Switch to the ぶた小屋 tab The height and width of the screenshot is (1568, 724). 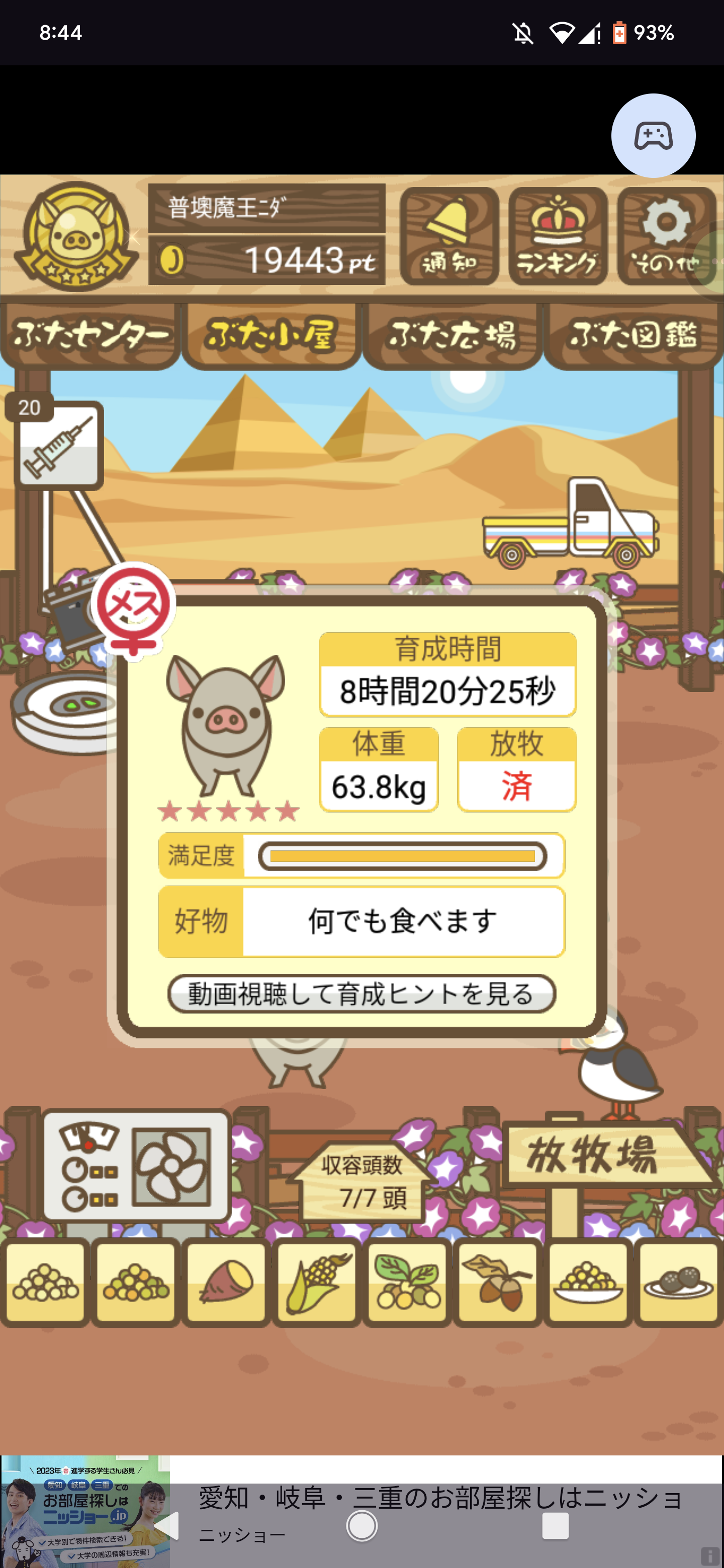271,335
